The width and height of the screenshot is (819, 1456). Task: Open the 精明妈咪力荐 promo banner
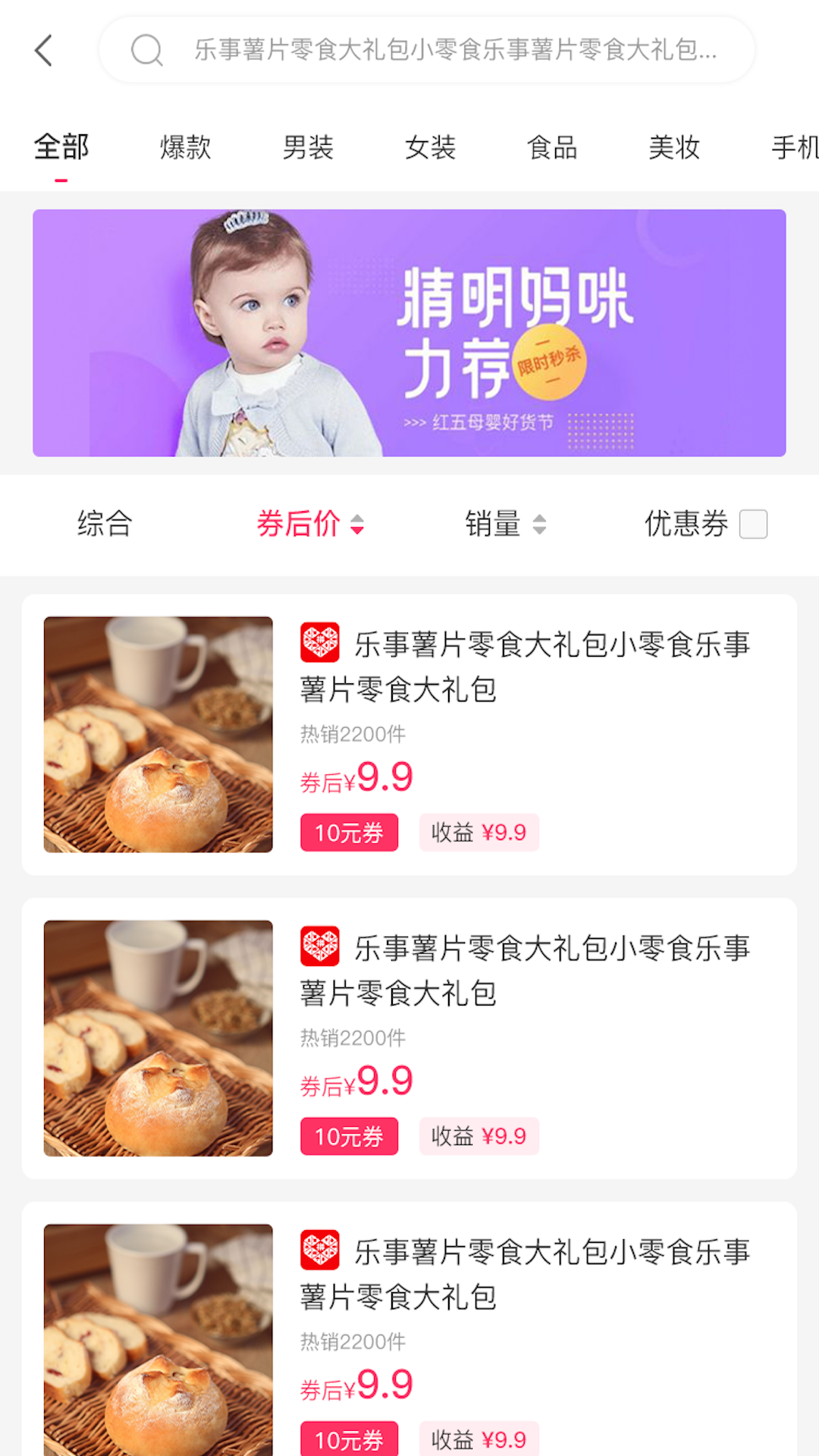coord(409,333)
